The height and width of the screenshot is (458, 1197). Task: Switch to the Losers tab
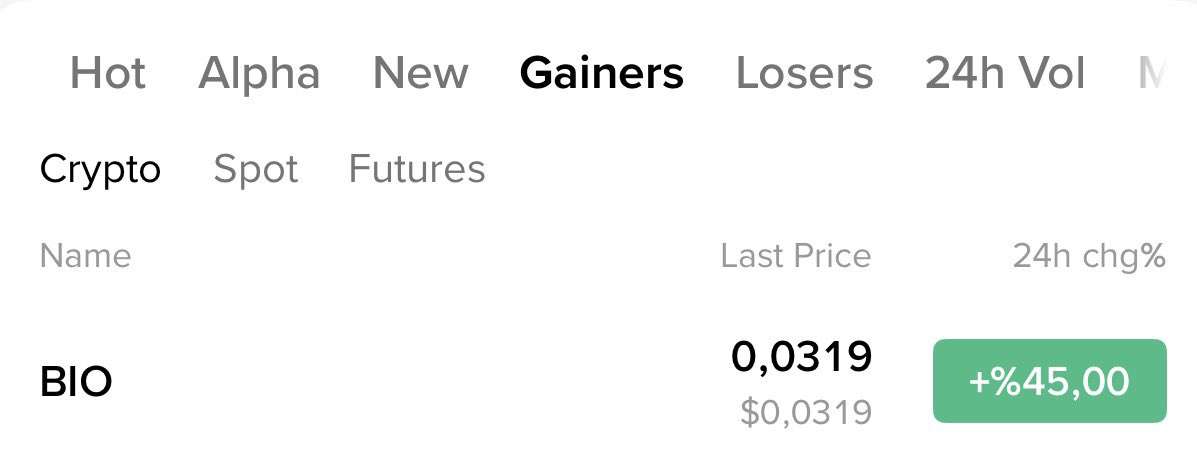click(804, 74)
